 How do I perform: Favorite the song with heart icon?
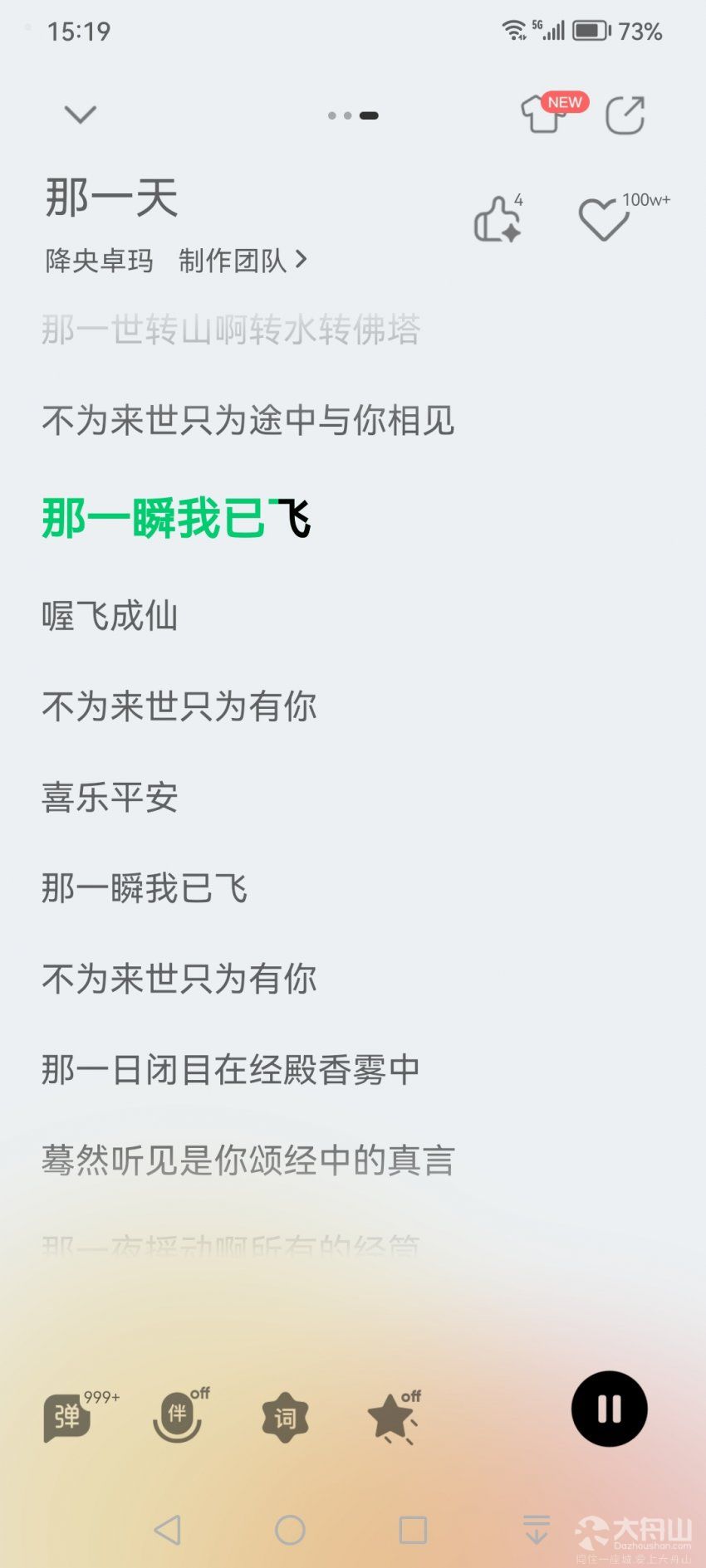coord(604,221)
